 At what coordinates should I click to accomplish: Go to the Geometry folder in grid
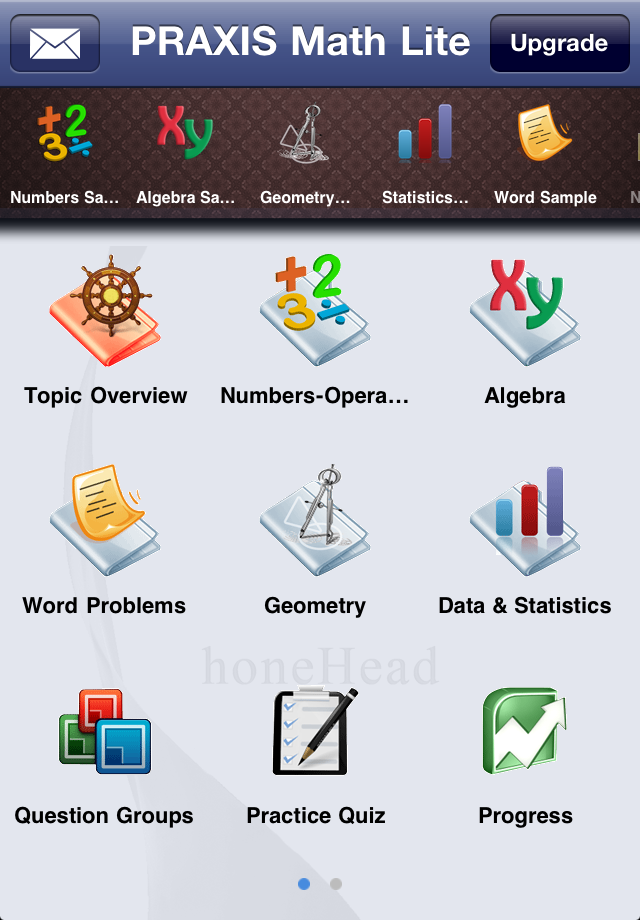[315, 540]
